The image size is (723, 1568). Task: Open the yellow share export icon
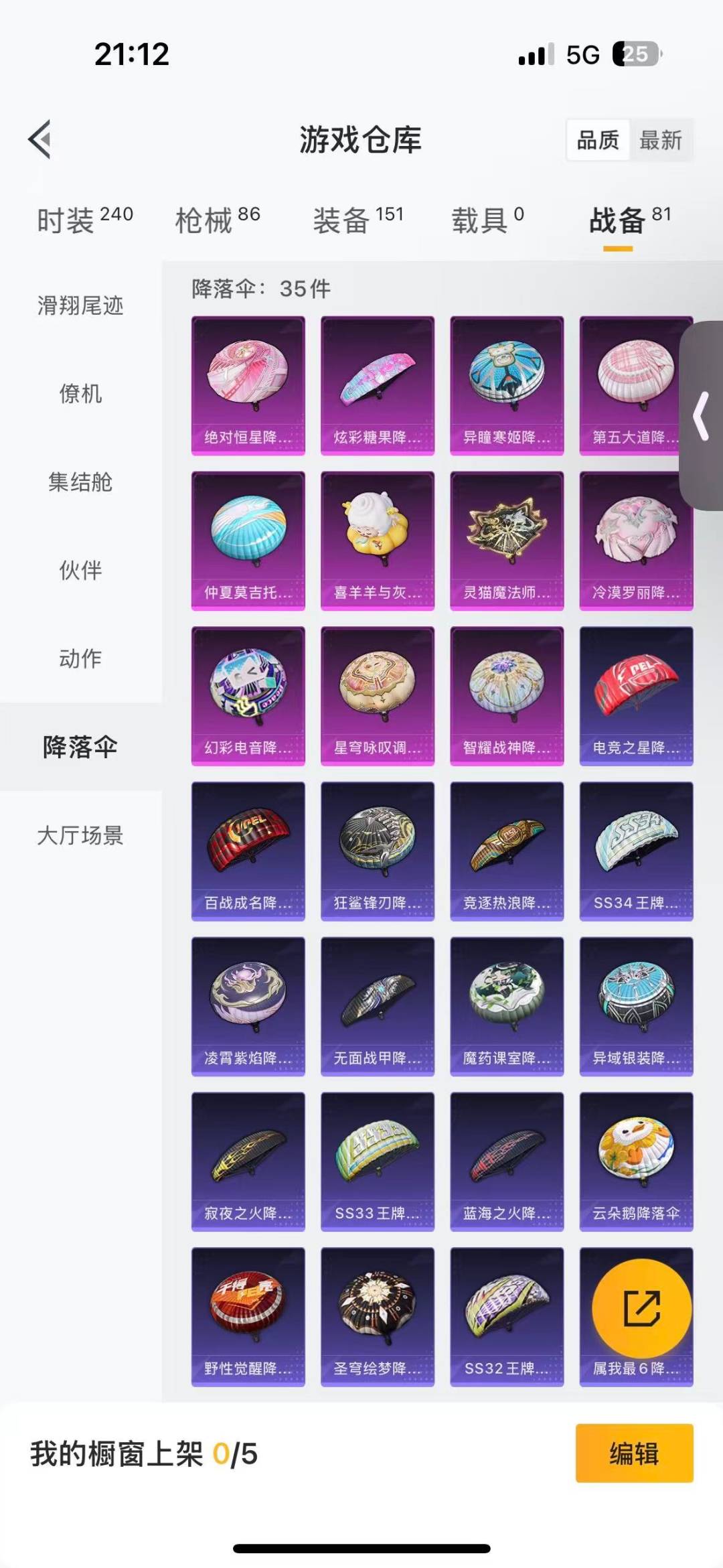click(x=639, y=1307)
